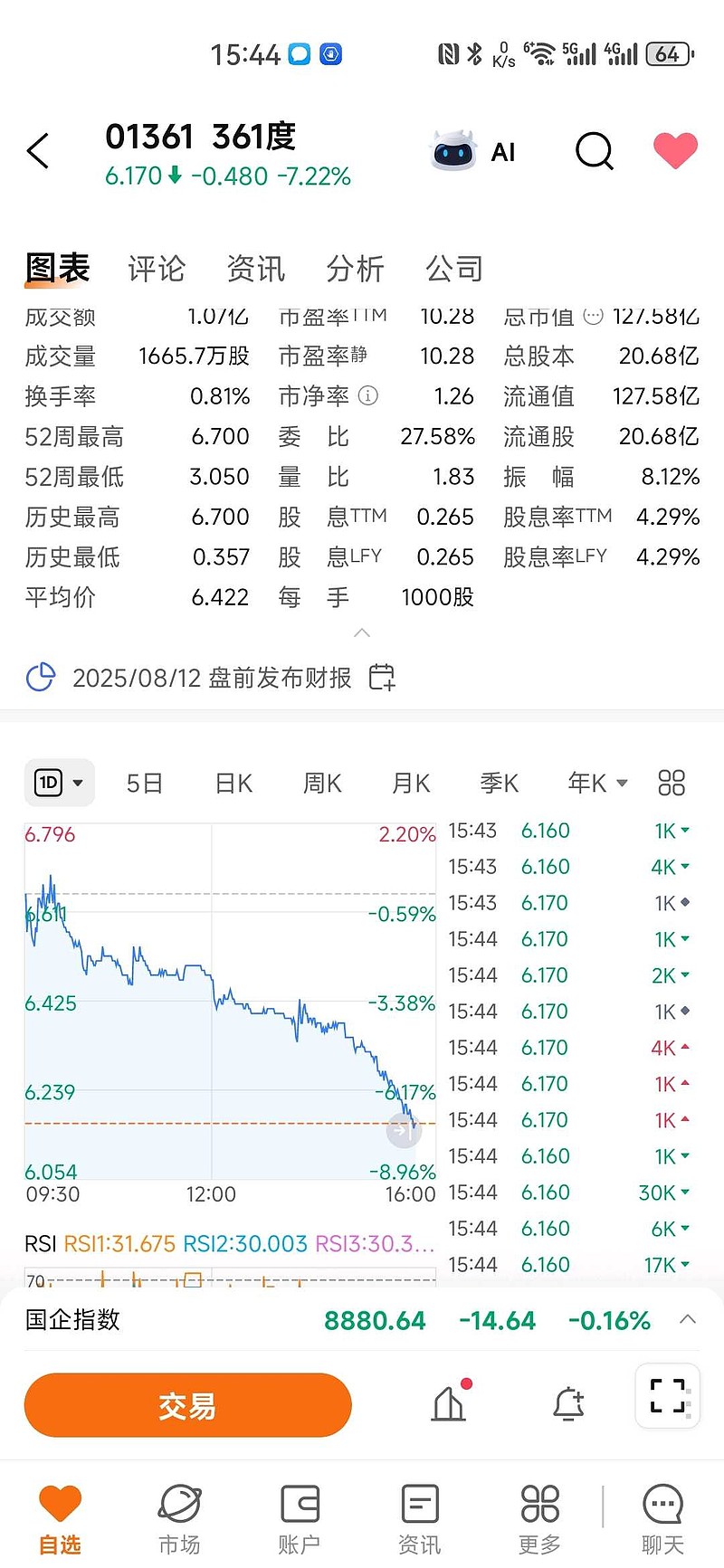Add earnings date to calendar
The image size is (724, 1568).
(x=382, y=677)
